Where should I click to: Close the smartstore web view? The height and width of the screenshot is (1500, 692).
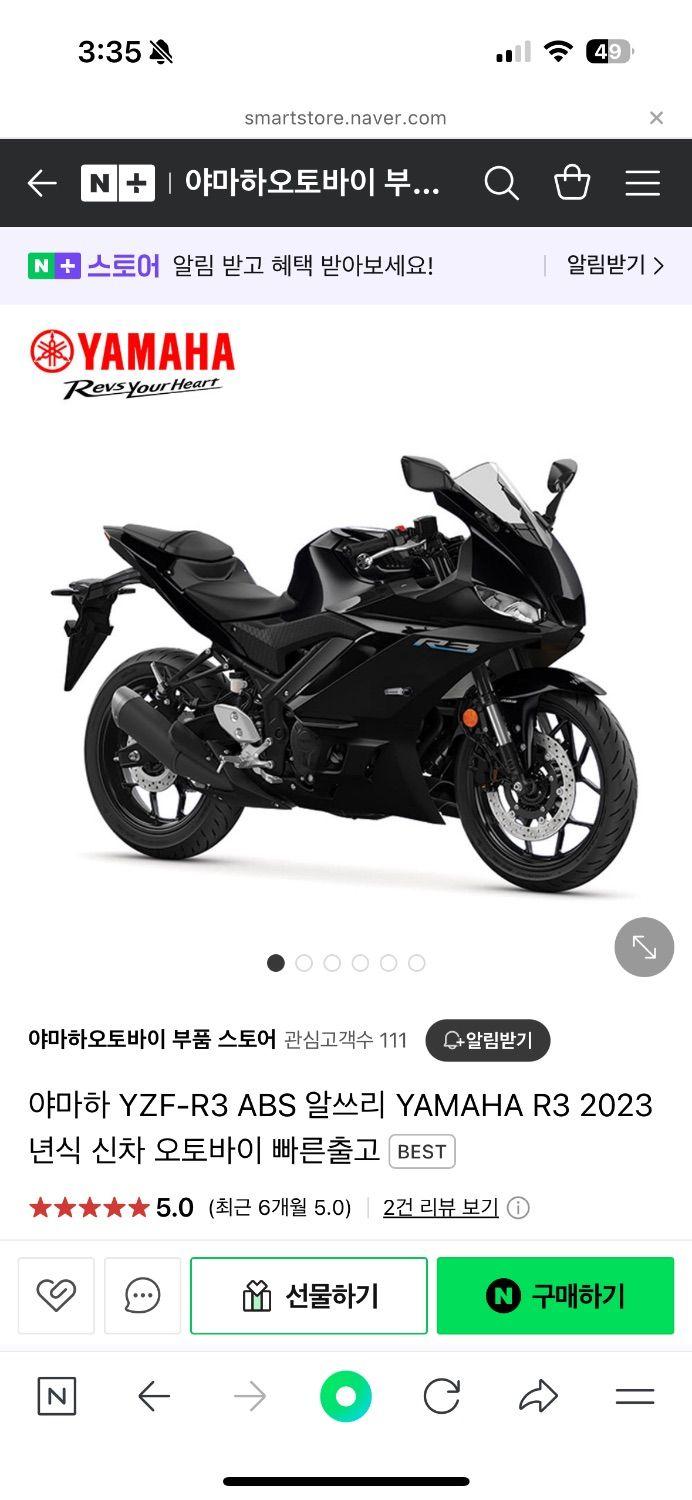pyautogui.click(x=656, y=118)
